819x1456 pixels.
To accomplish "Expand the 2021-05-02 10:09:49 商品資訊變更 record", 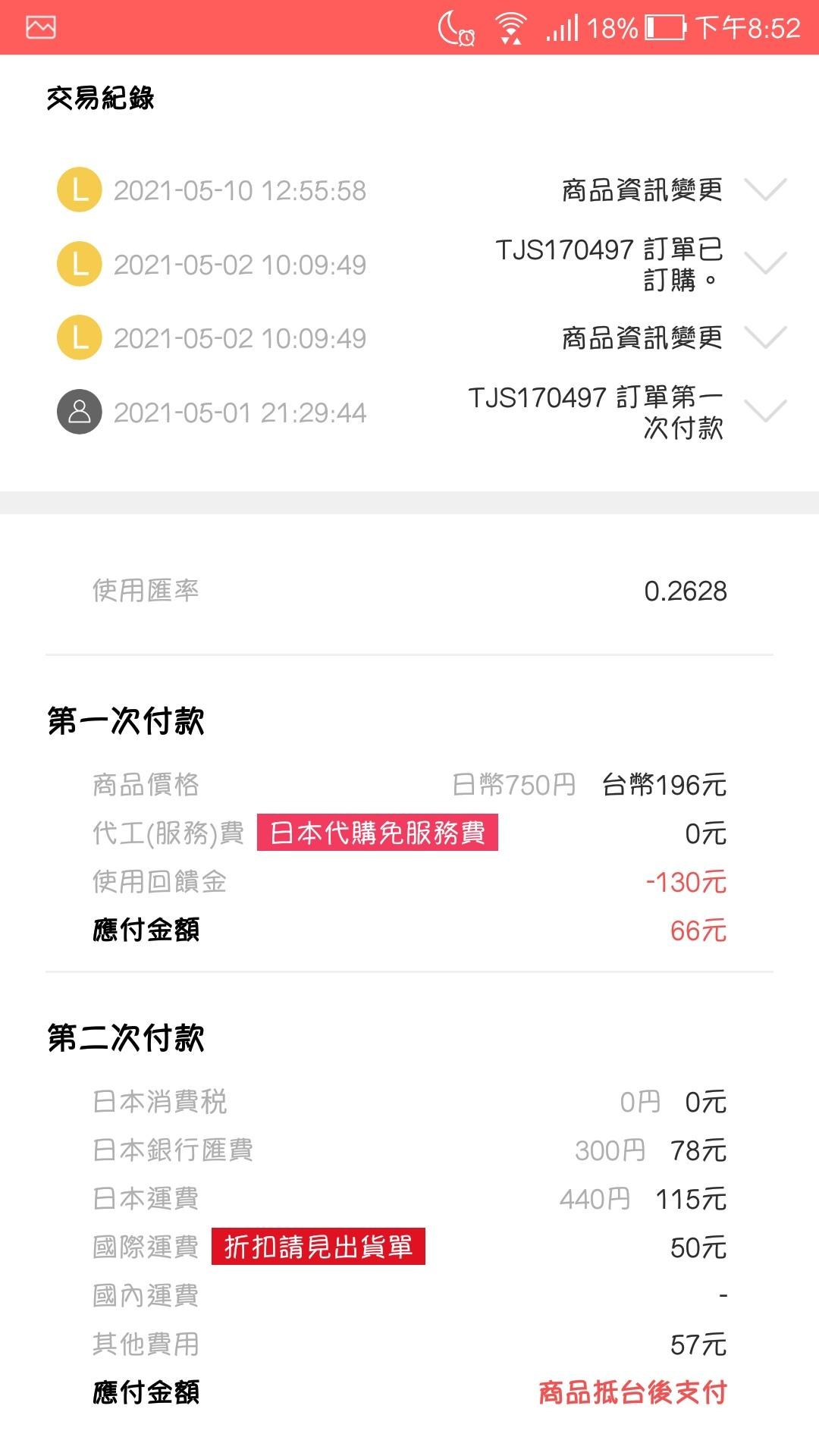I will pyautogui.click(x=765, y=337).
